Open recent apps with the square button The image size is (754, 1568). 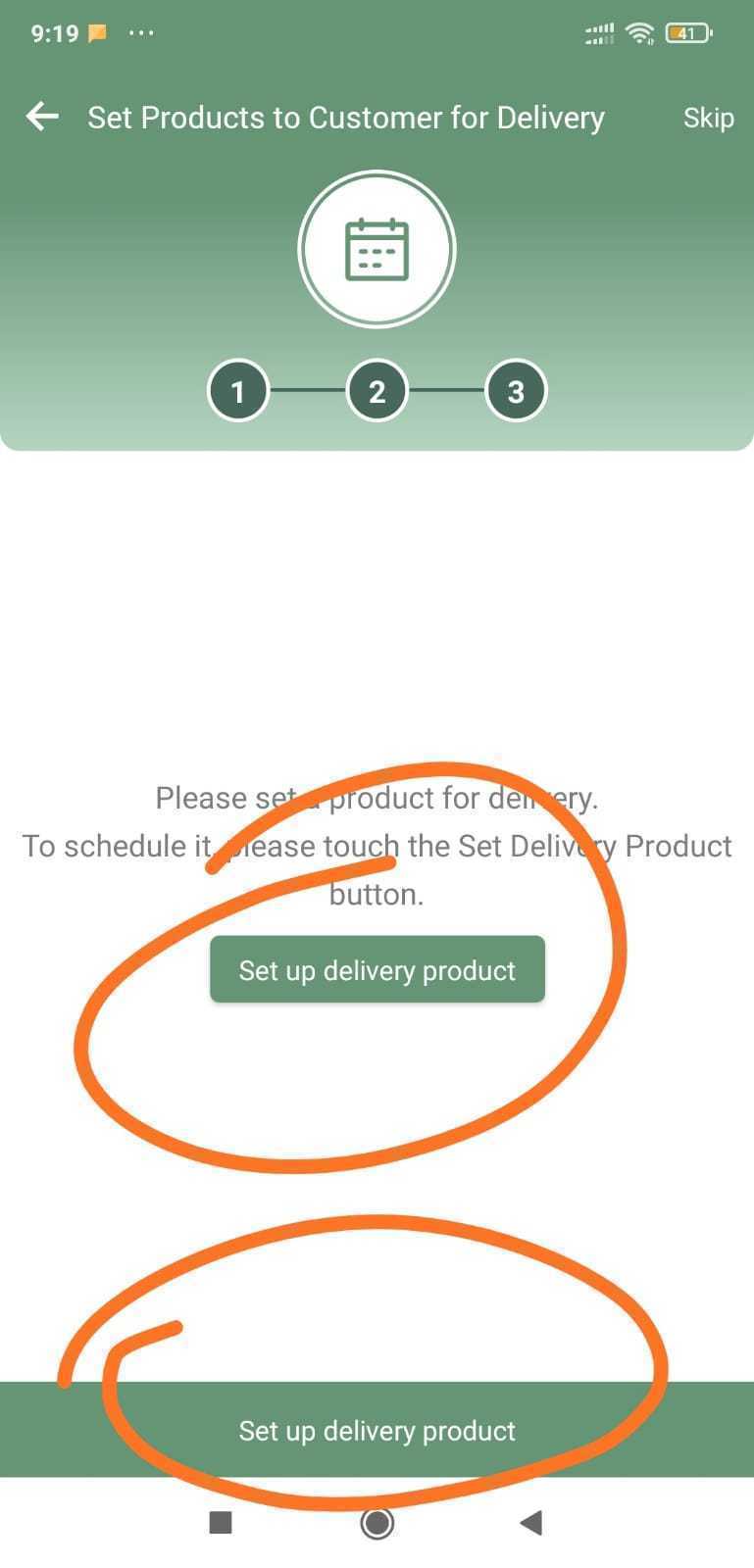click(x=221, y=1523)
